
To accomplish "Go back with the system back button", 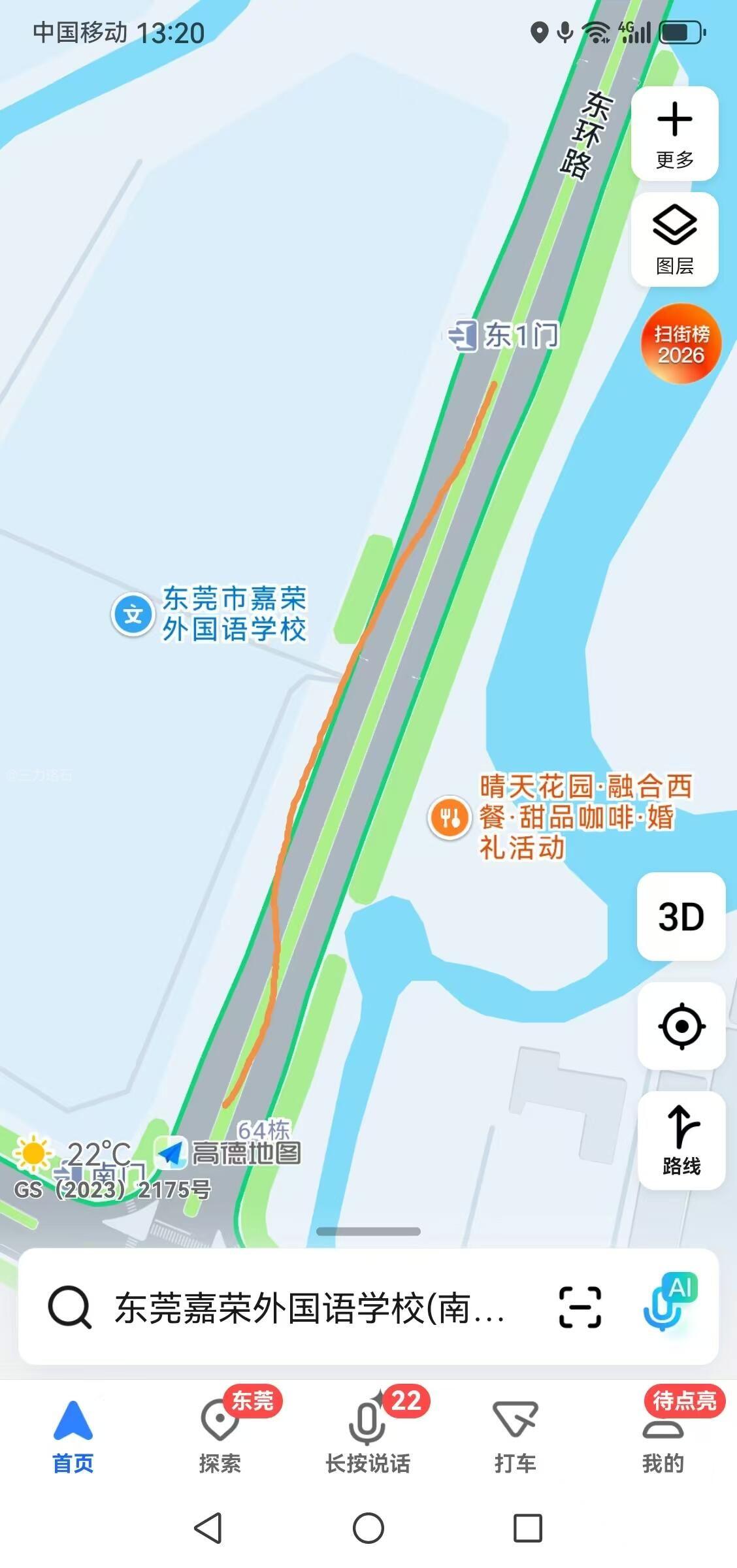I will (208, 1528).
